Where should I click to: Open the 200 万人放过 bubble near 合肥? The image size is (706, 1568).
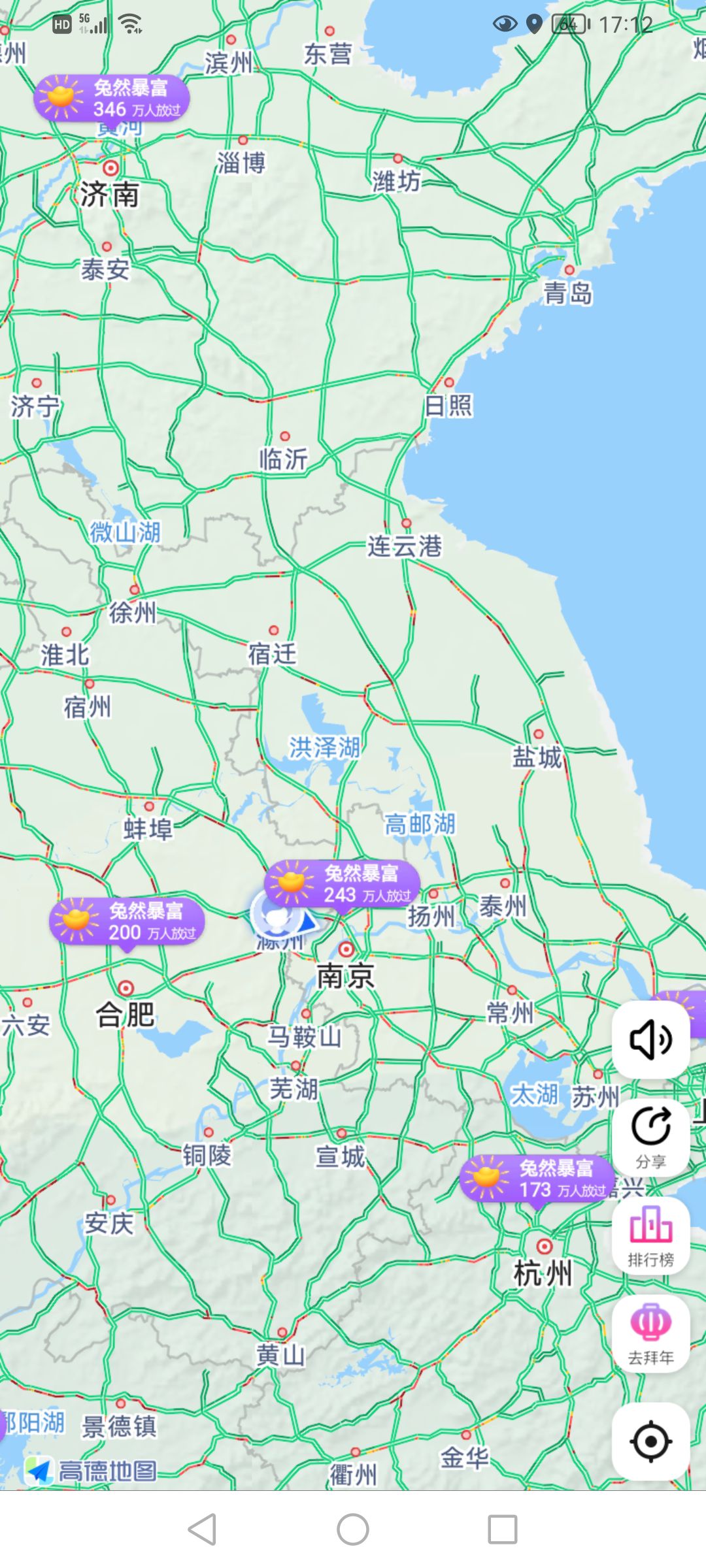point(127,921)
